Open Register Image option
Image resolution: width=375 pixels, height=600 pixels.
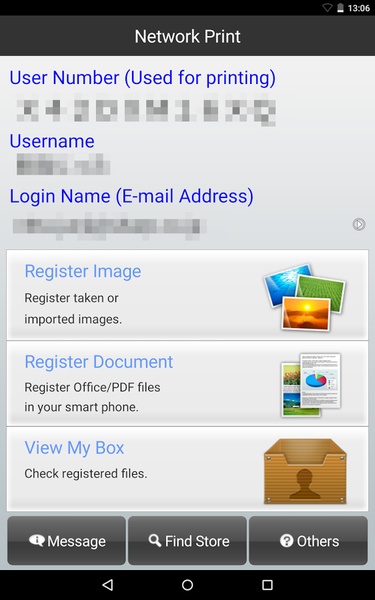pyautogui.click(x=188, y=295)
